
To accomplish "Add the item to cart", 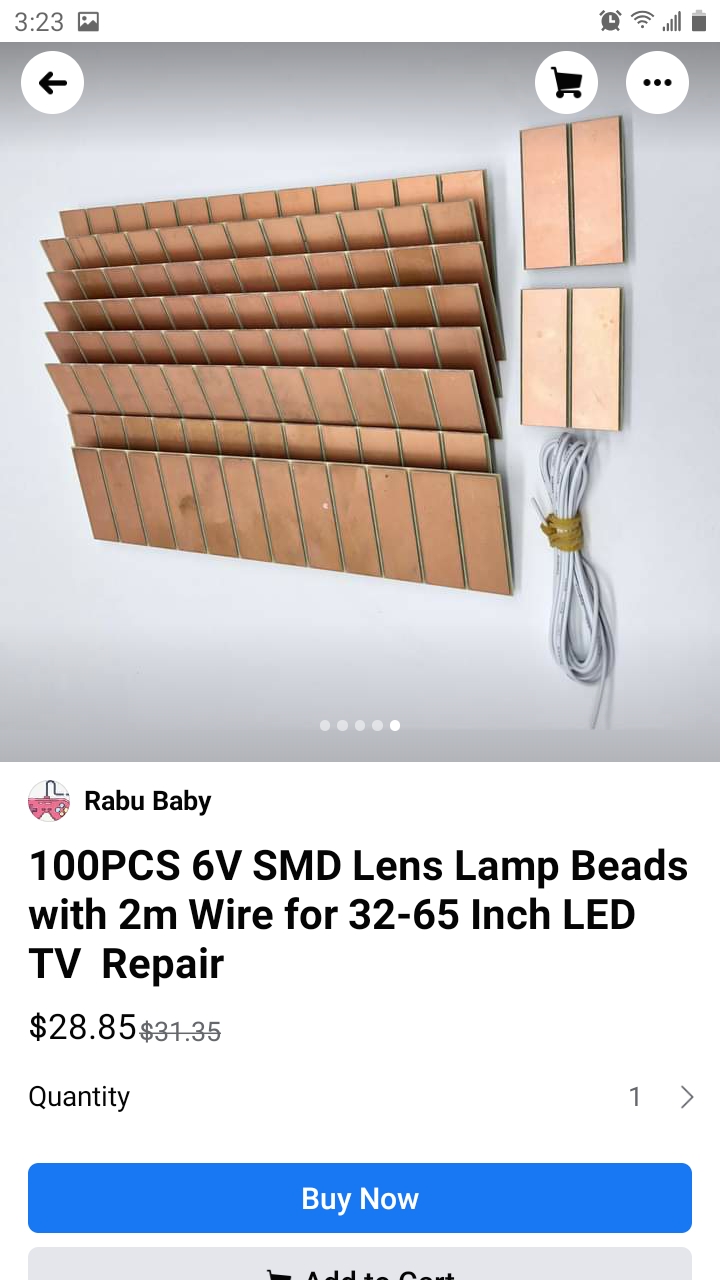I will [x=360, y=1267].
